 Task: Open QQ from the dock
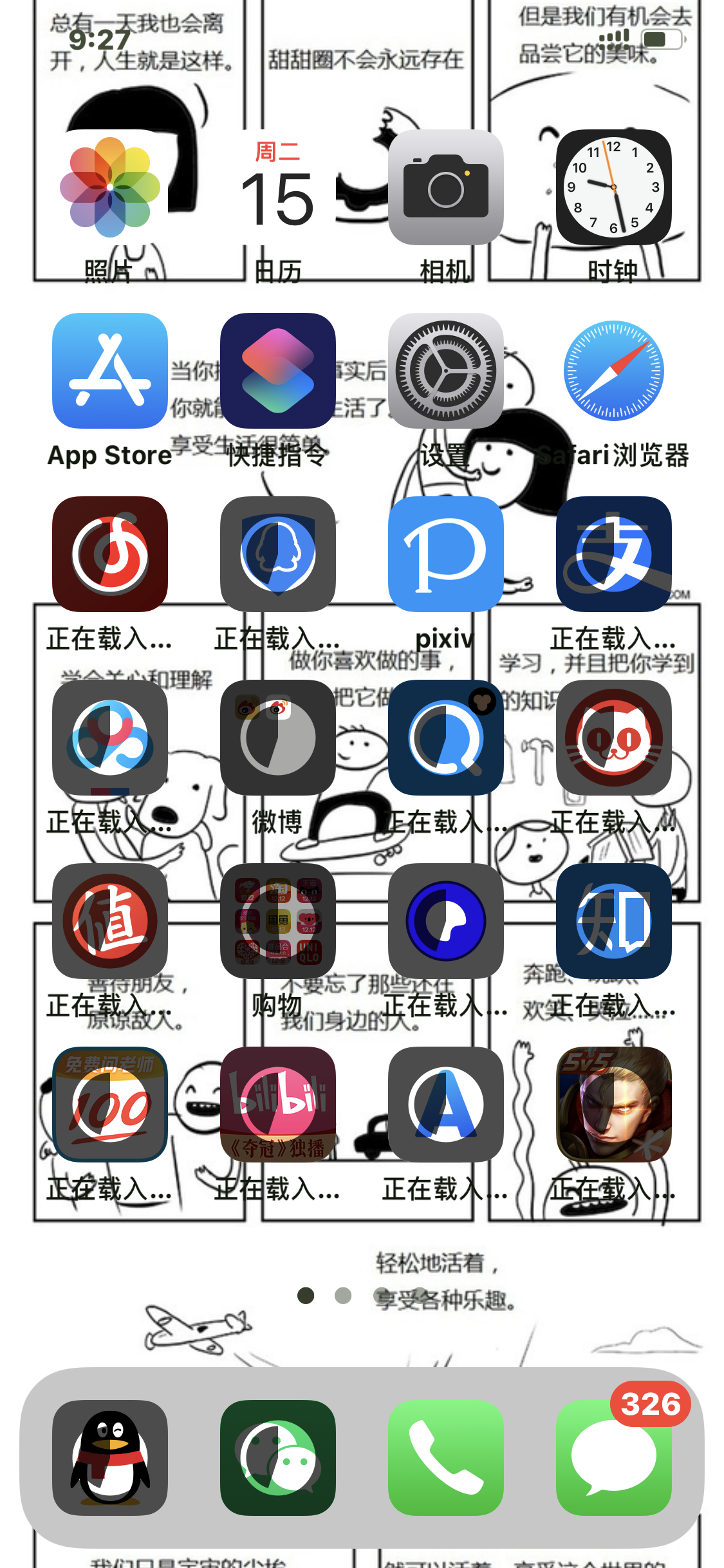(x=110, y=1457)
